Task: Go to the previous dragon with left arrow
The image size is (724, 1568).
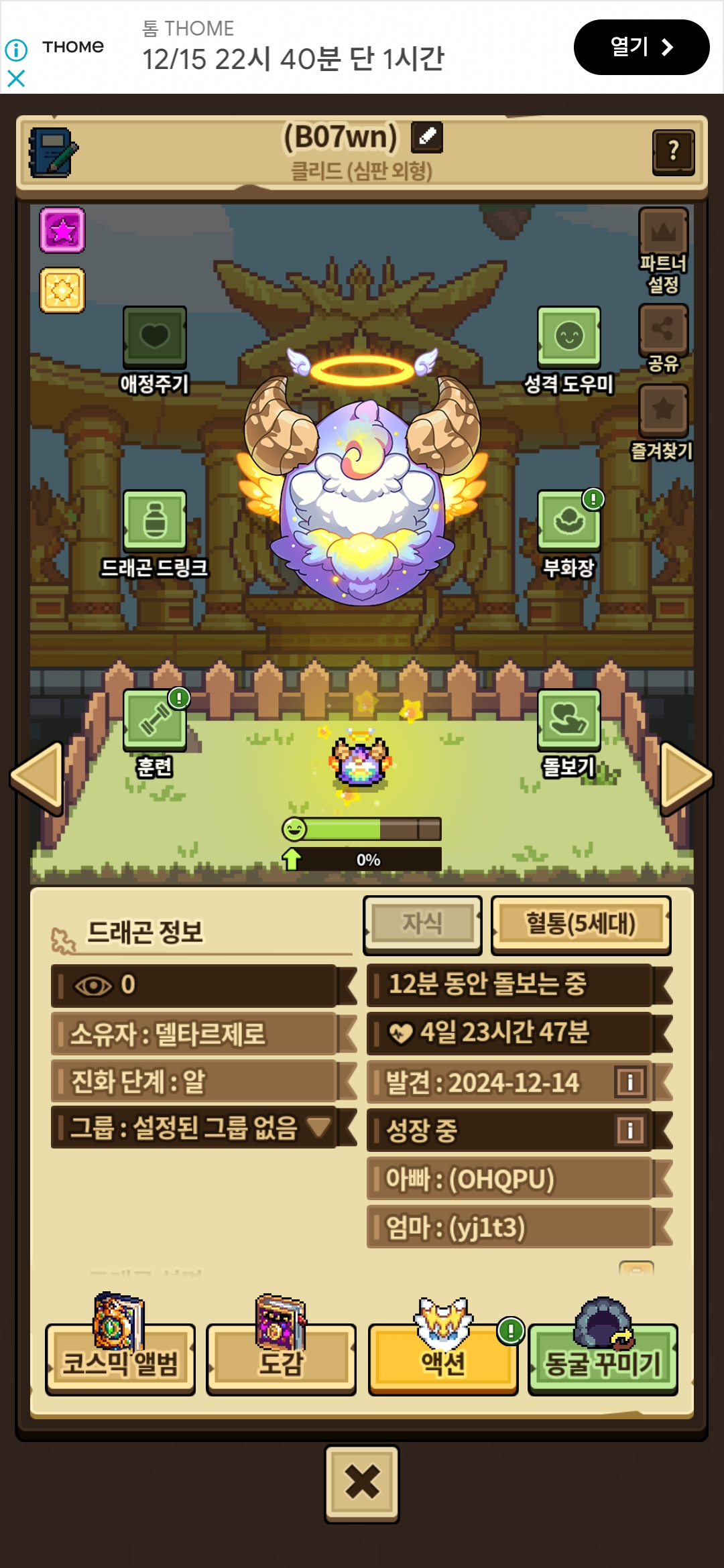Action: point(38,777)
